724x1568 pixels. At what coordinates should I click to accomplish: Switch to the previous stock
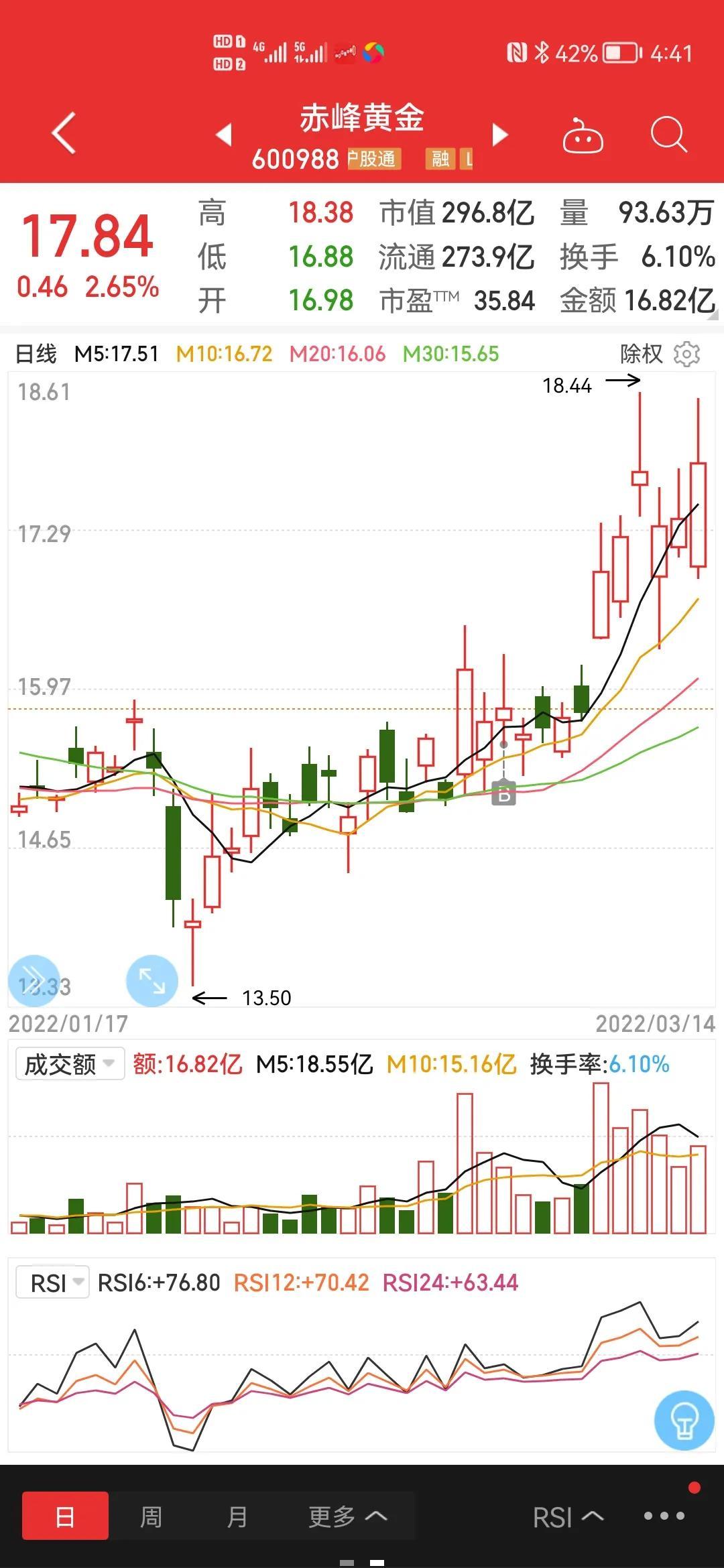[224, 134]
